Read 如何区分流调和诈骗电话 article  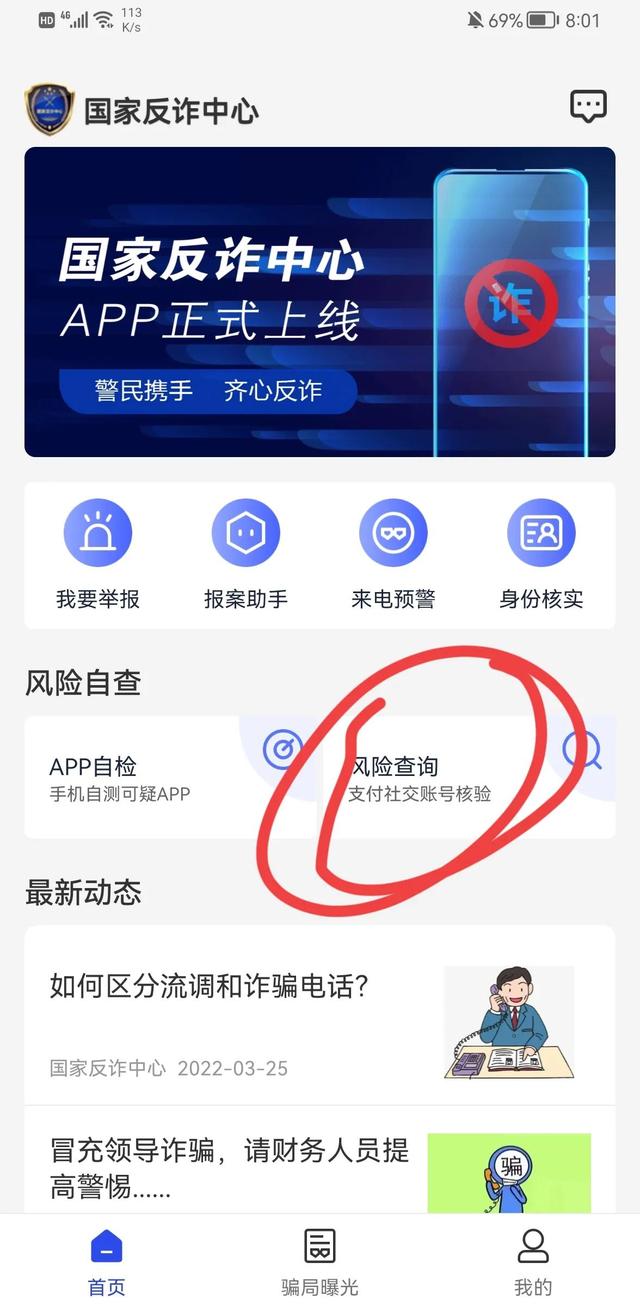tap(319, 1014)
